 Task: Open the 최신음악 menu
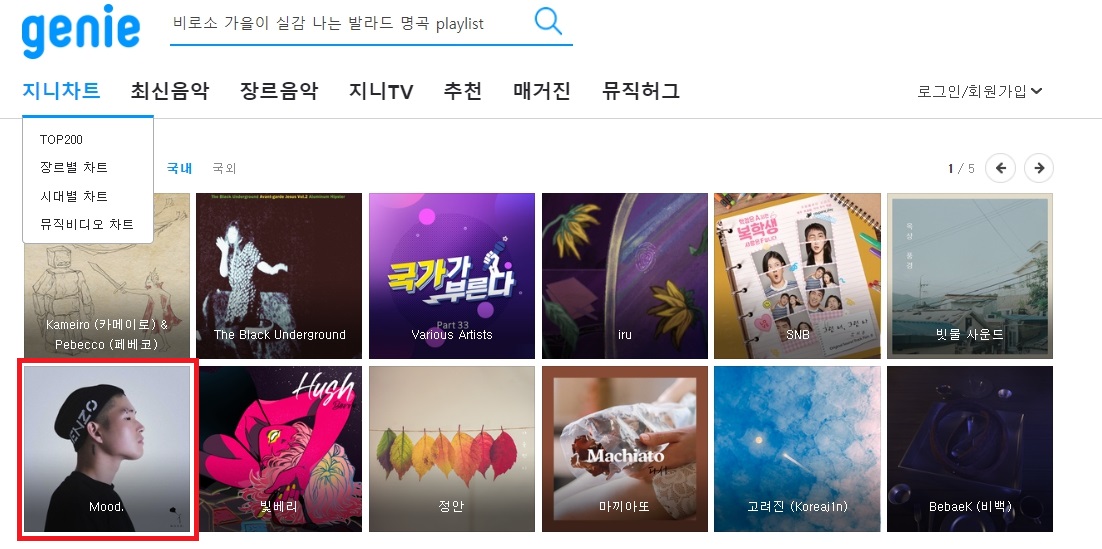tap(170, 91)
